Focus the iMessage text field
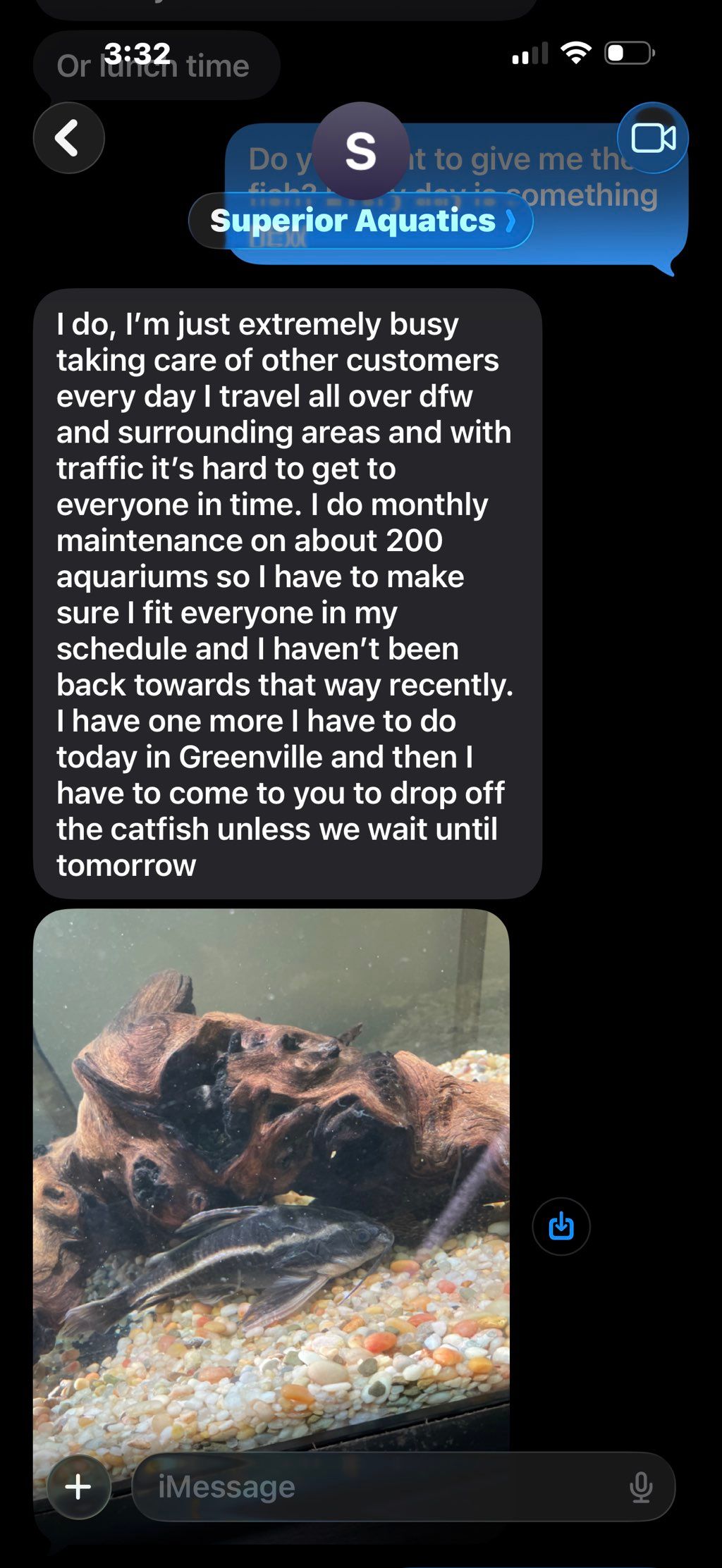722x1568 pixels. click(381, 1487)
